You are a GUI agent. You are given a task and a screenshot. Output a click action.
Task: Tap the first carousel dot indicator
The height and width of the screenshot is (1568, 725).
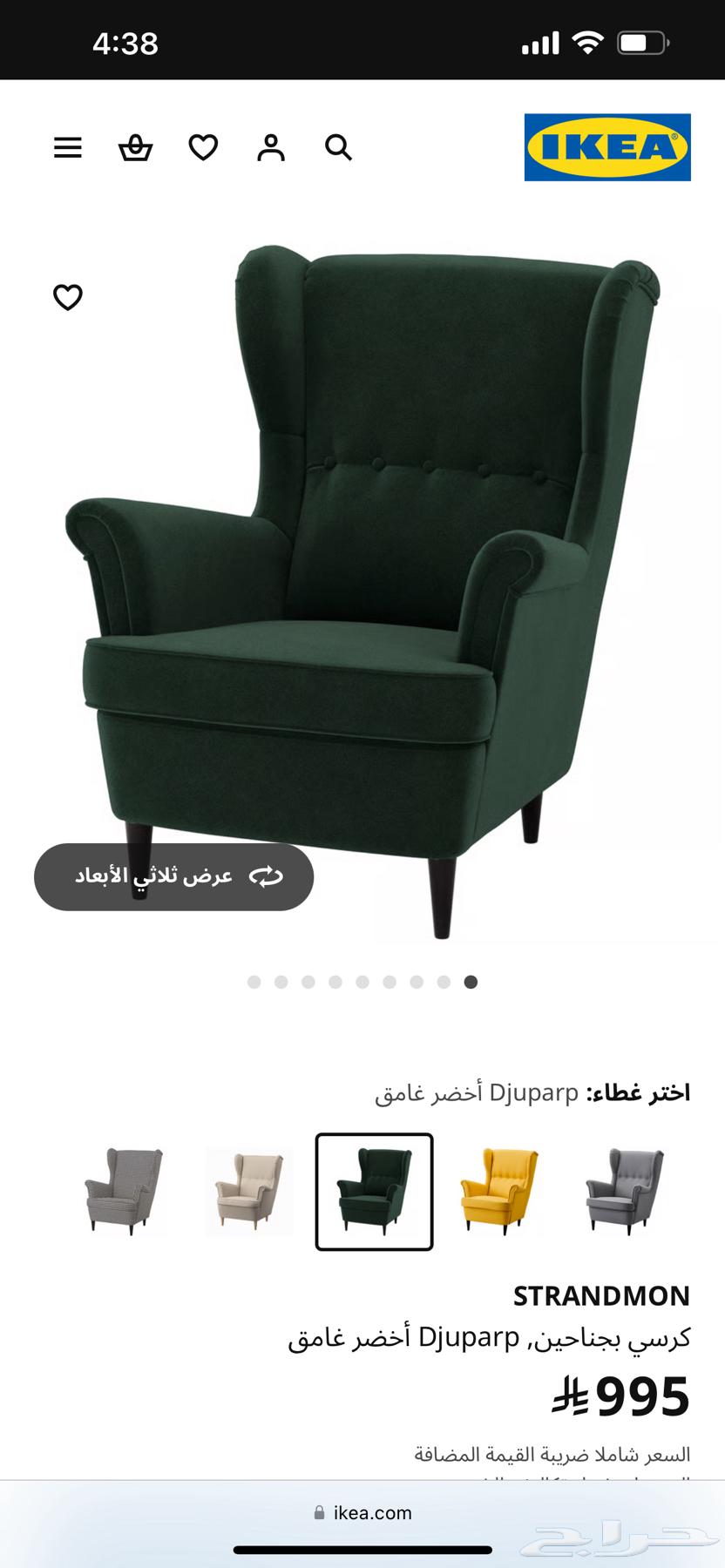[x=255, y=982]
